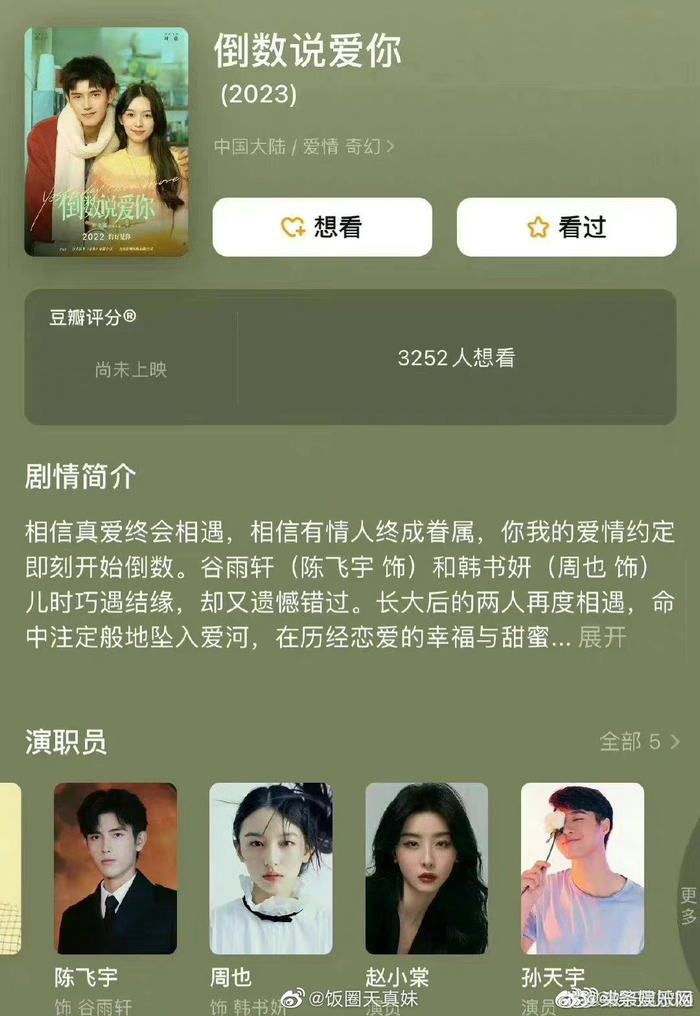Open the 倒数说爱你 movie poster
Viewport: 700px width, 1016px height.
coord(106,142)
